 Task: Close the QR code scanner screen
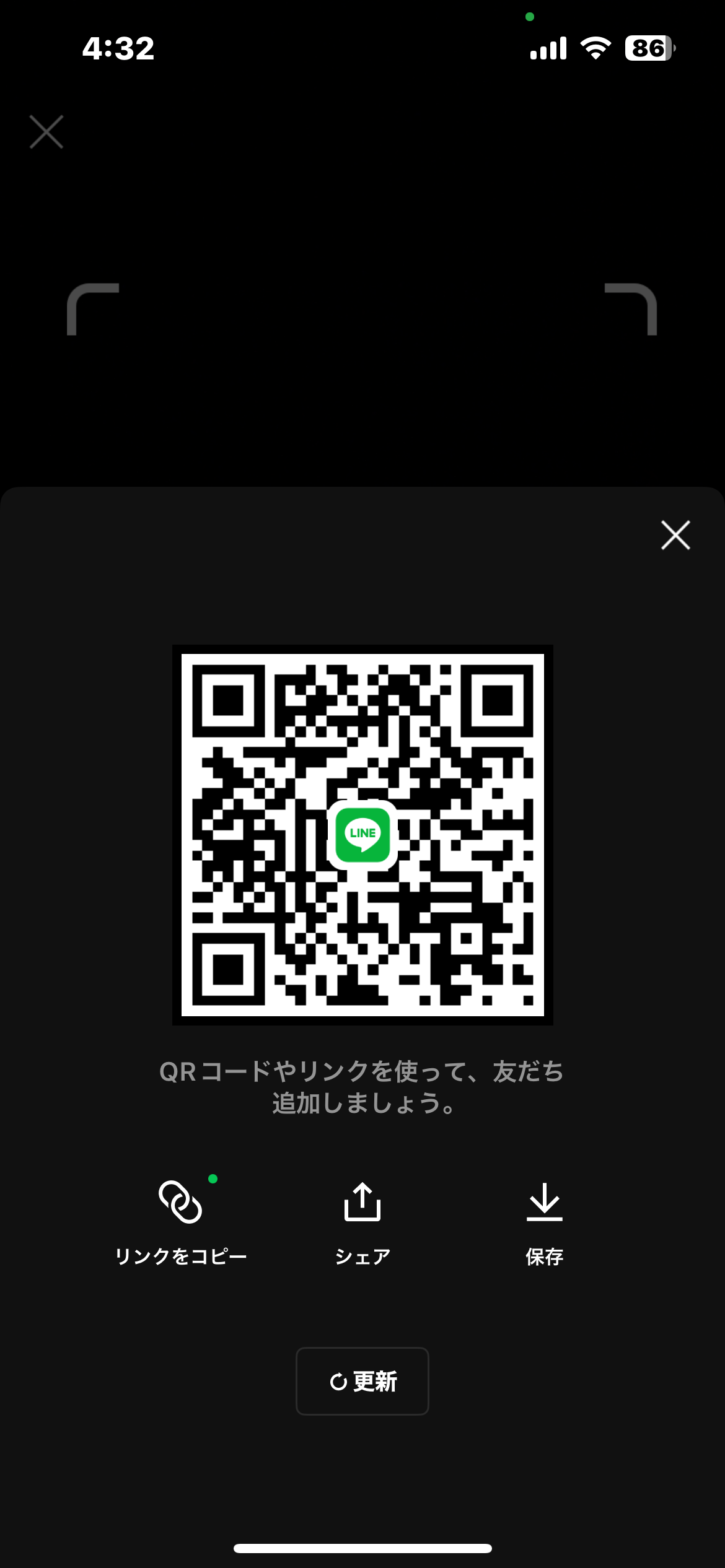[46, 131]
